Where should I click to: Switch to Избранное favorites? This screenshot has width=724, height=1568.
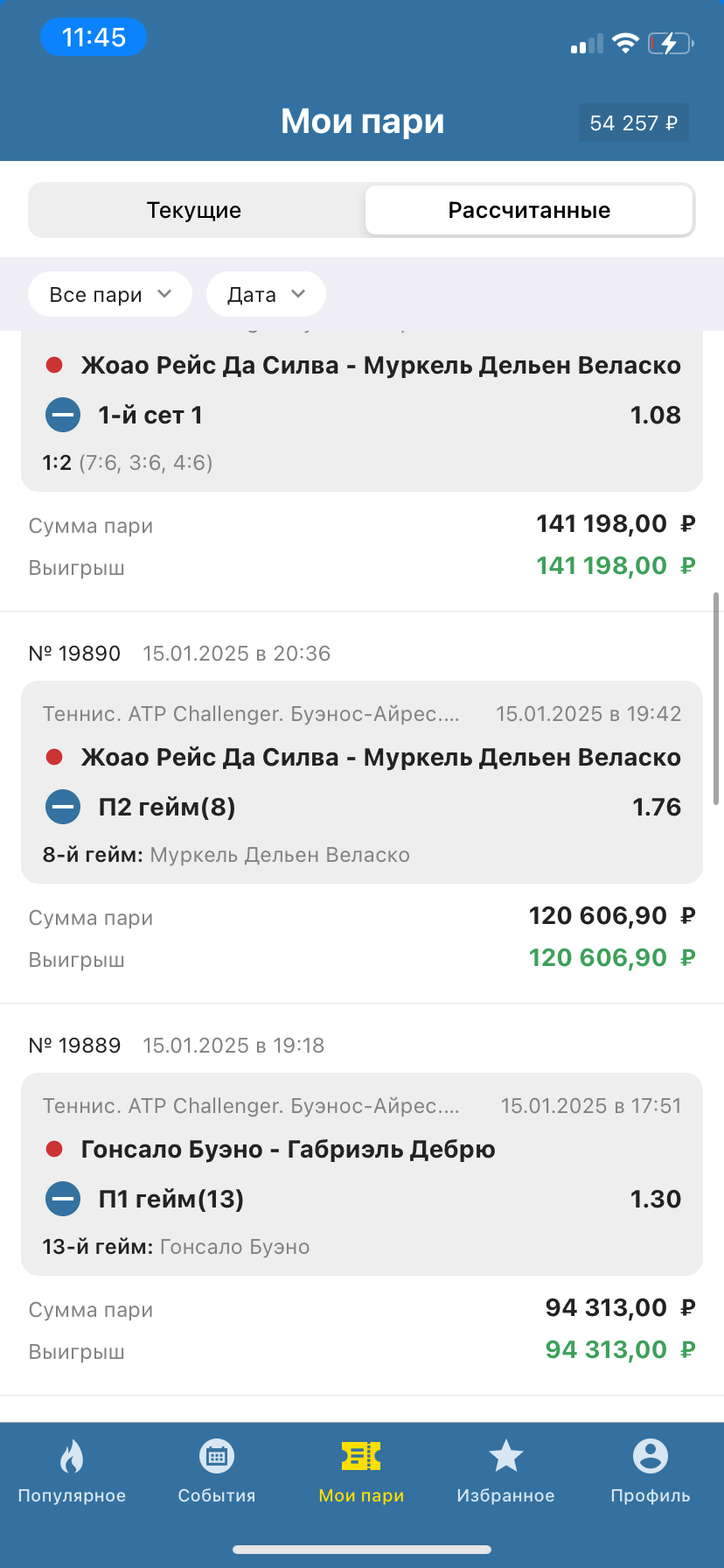(505, 1472)
